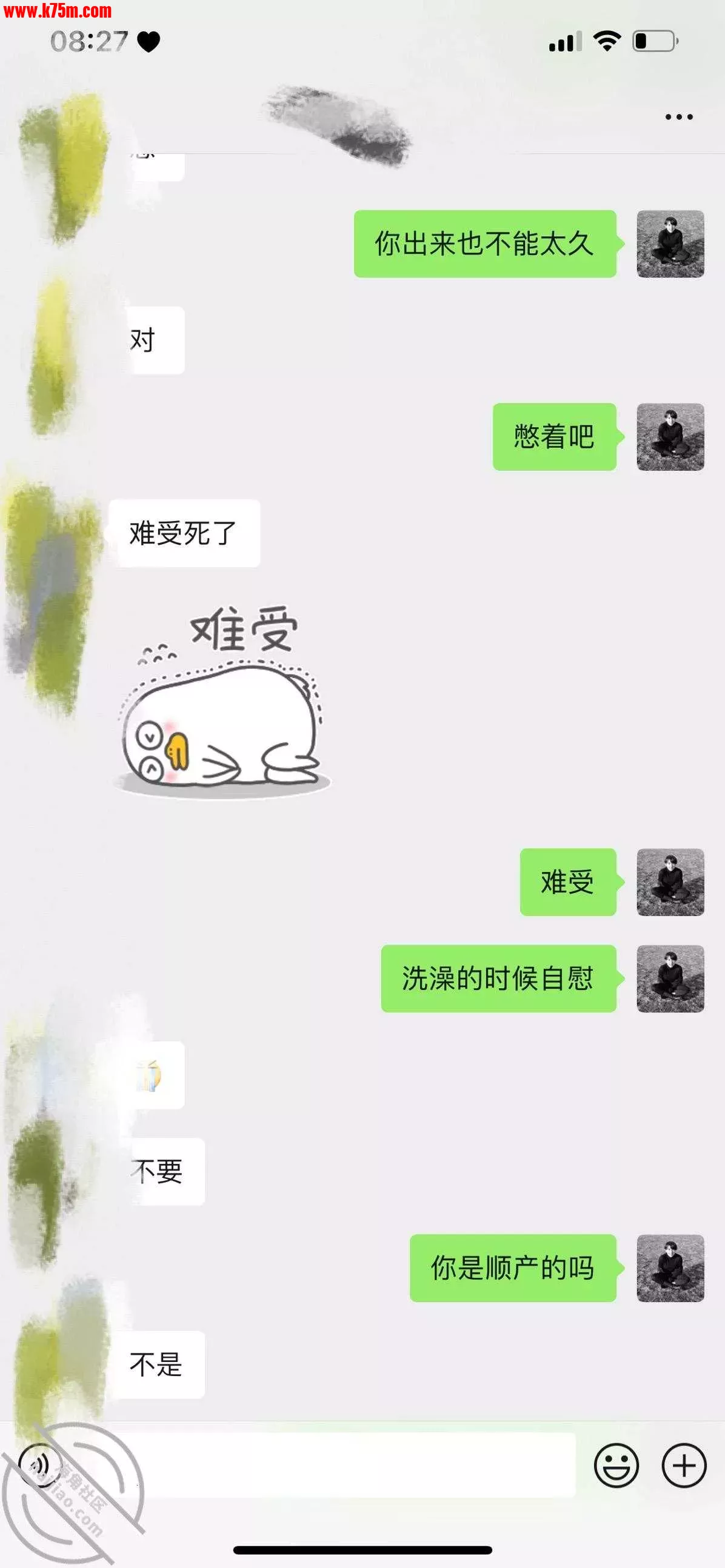The image size is (725, 1568).
Task: Open the emoji sticker panel
Action: [x=616, y=1465]
